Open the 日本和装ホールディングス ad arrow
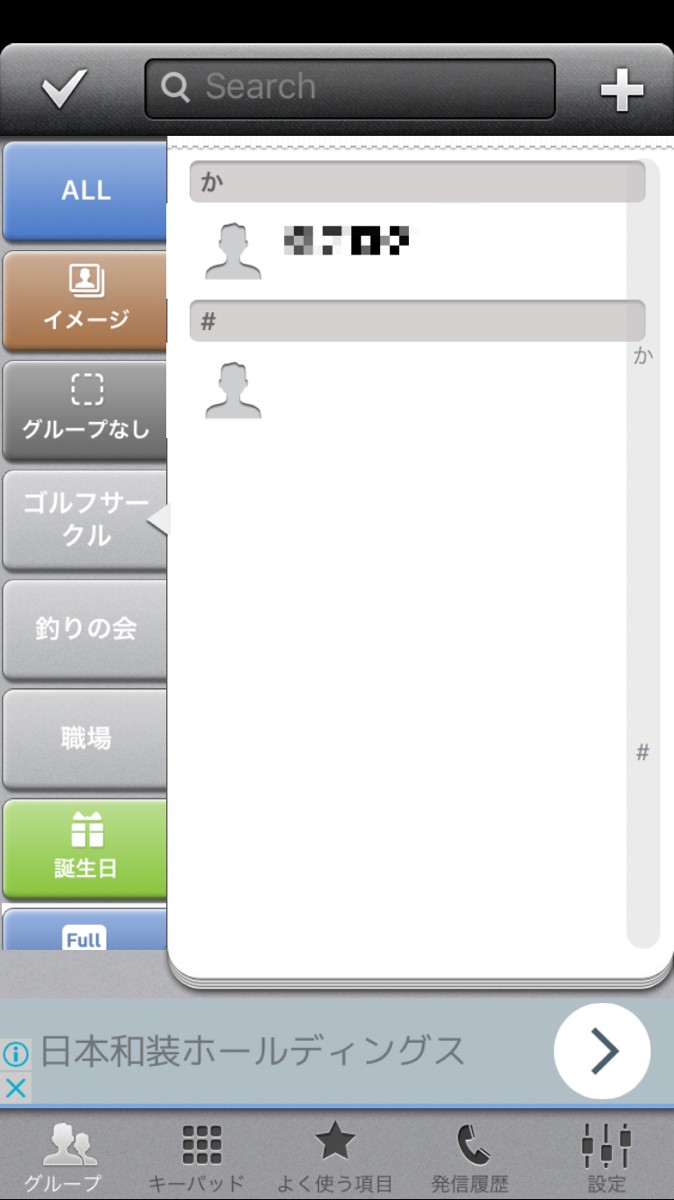The width and height of the screenshot is (674, 1200). point(602,1051)
